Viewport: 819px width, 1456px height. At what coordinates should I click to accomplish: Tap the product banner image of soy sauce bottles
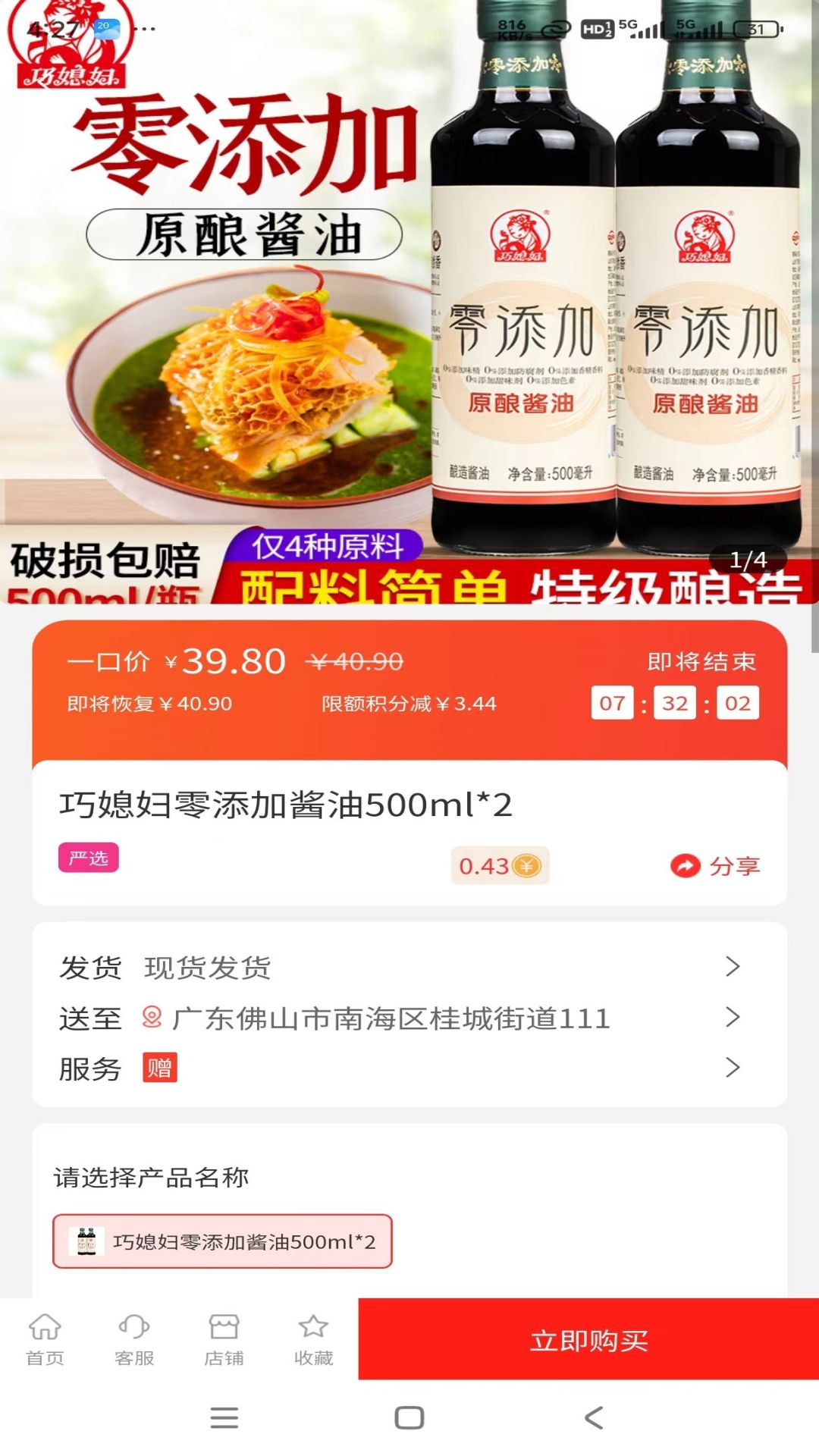tap(409, 303)
